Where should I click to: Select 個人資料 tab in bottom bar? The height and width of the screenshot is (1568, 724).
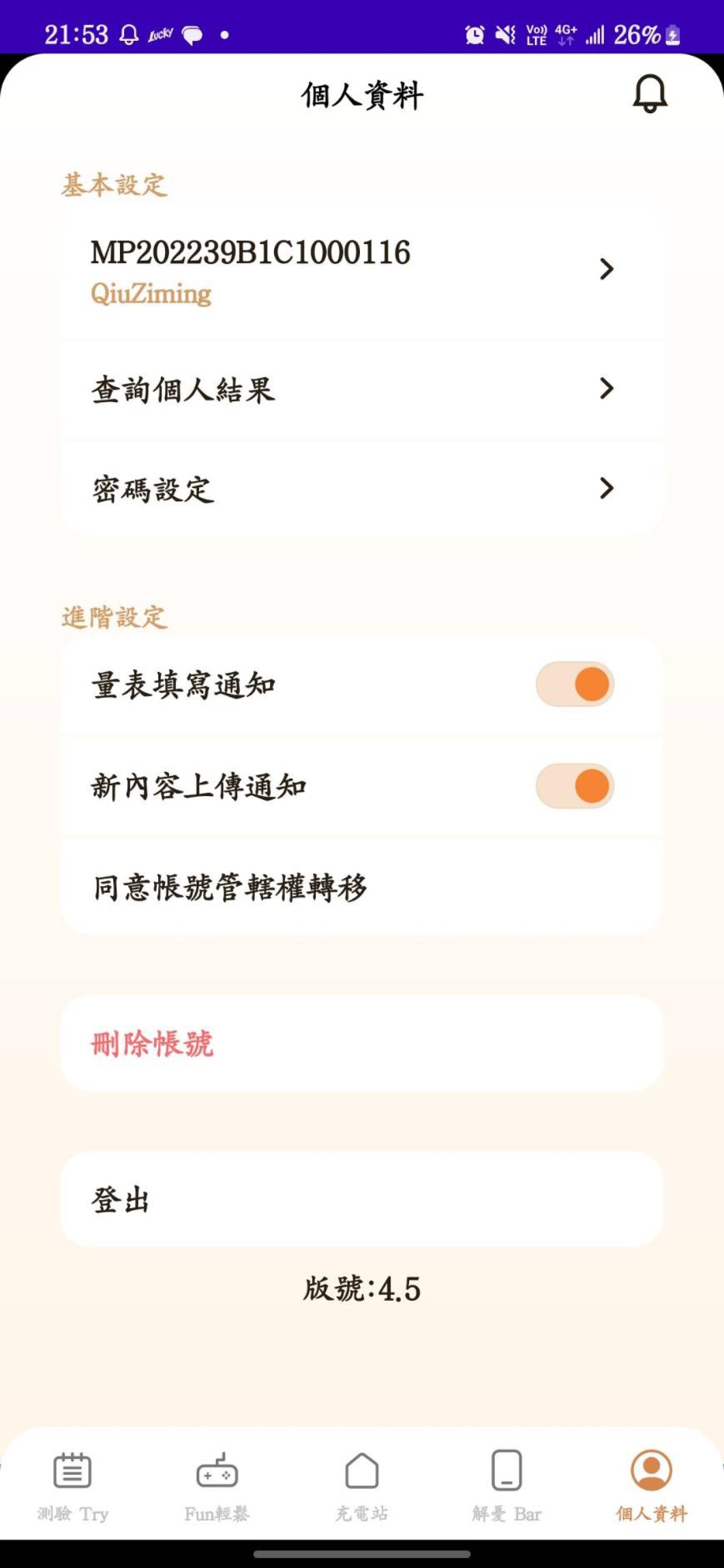(x=651, y=1485)
